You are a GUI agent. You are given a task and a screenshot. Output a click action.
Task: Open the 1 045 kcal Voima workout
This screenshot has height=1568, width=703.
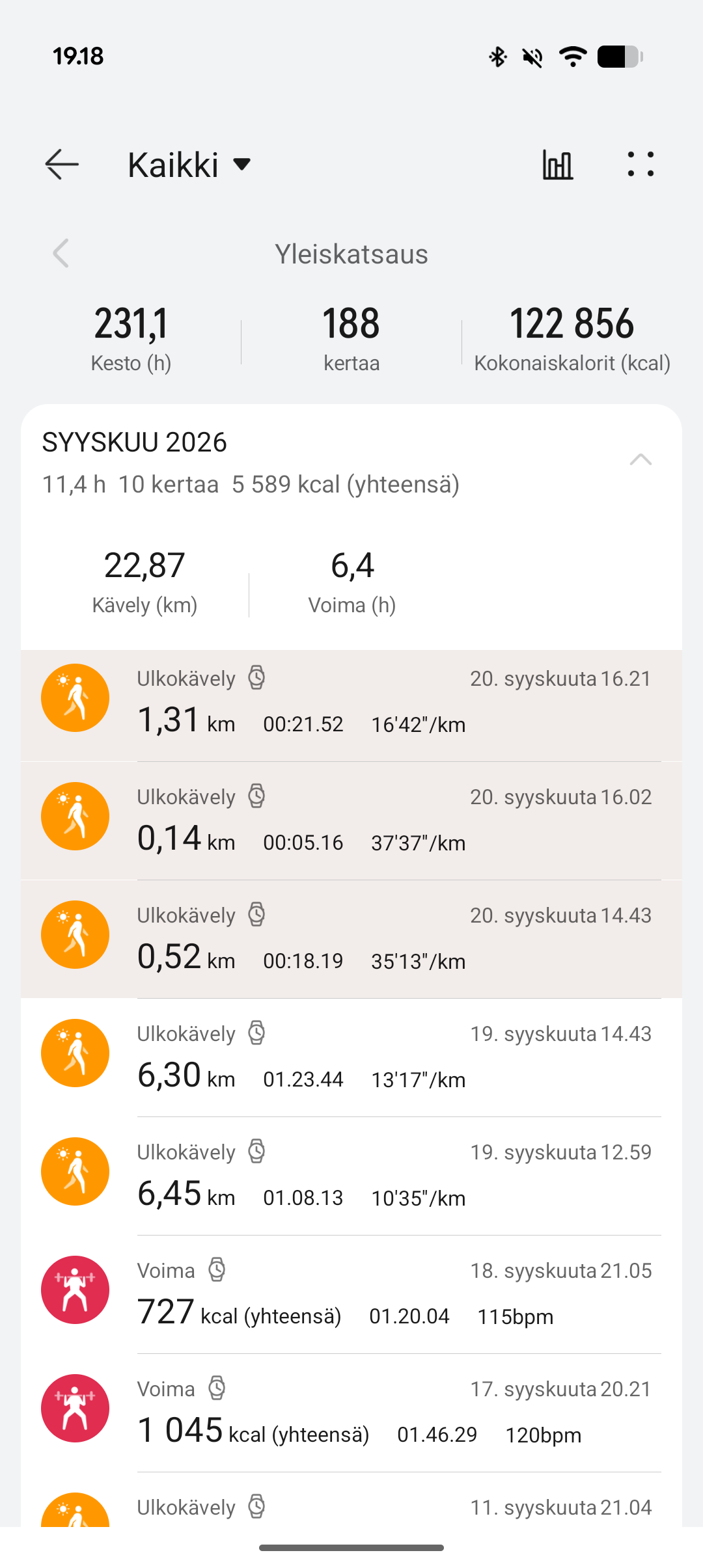pyautogui.click(x=351, y=1413)
